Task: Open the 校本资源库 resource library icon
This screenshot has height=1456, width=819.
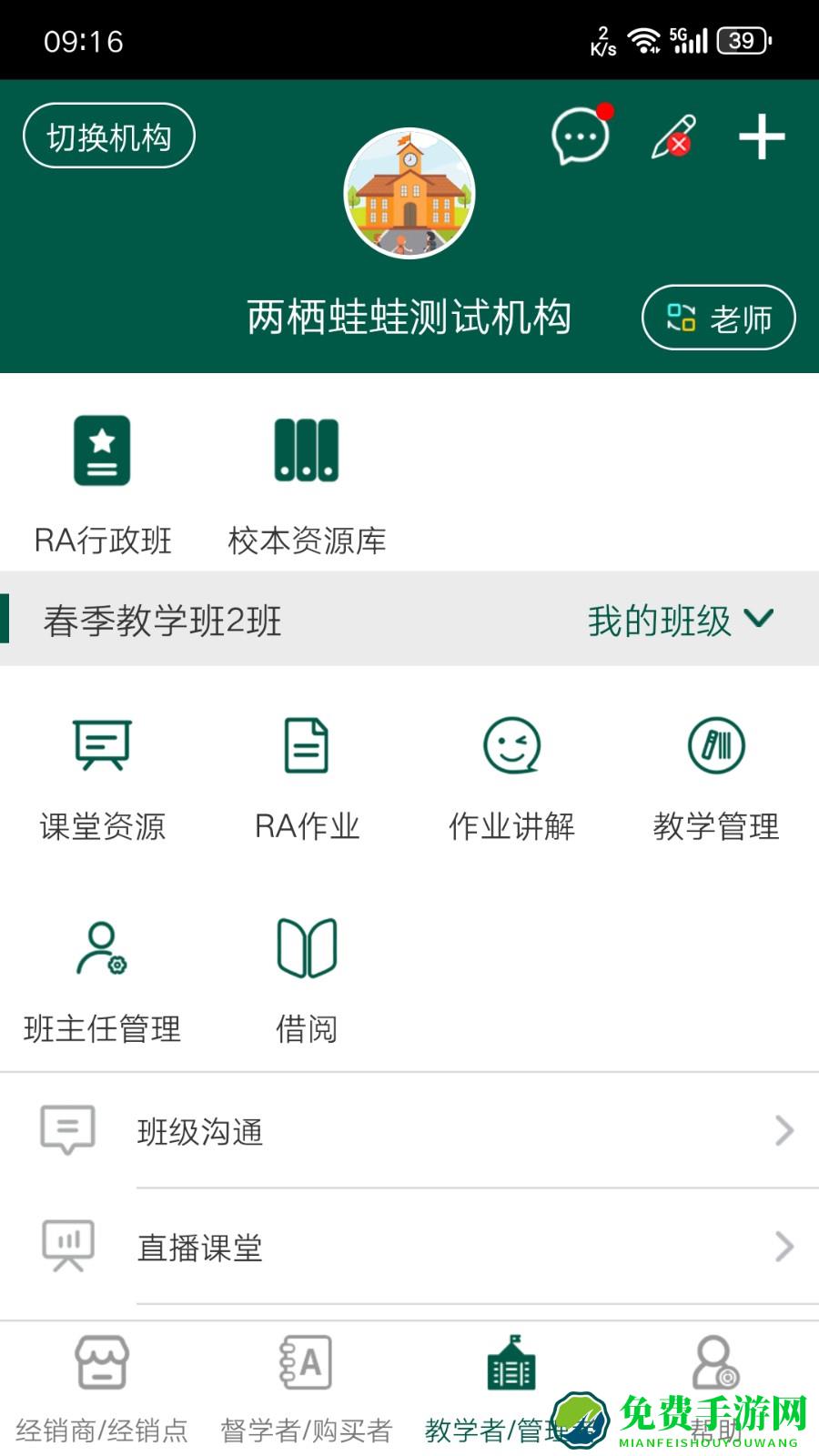Action: point(307,450)
